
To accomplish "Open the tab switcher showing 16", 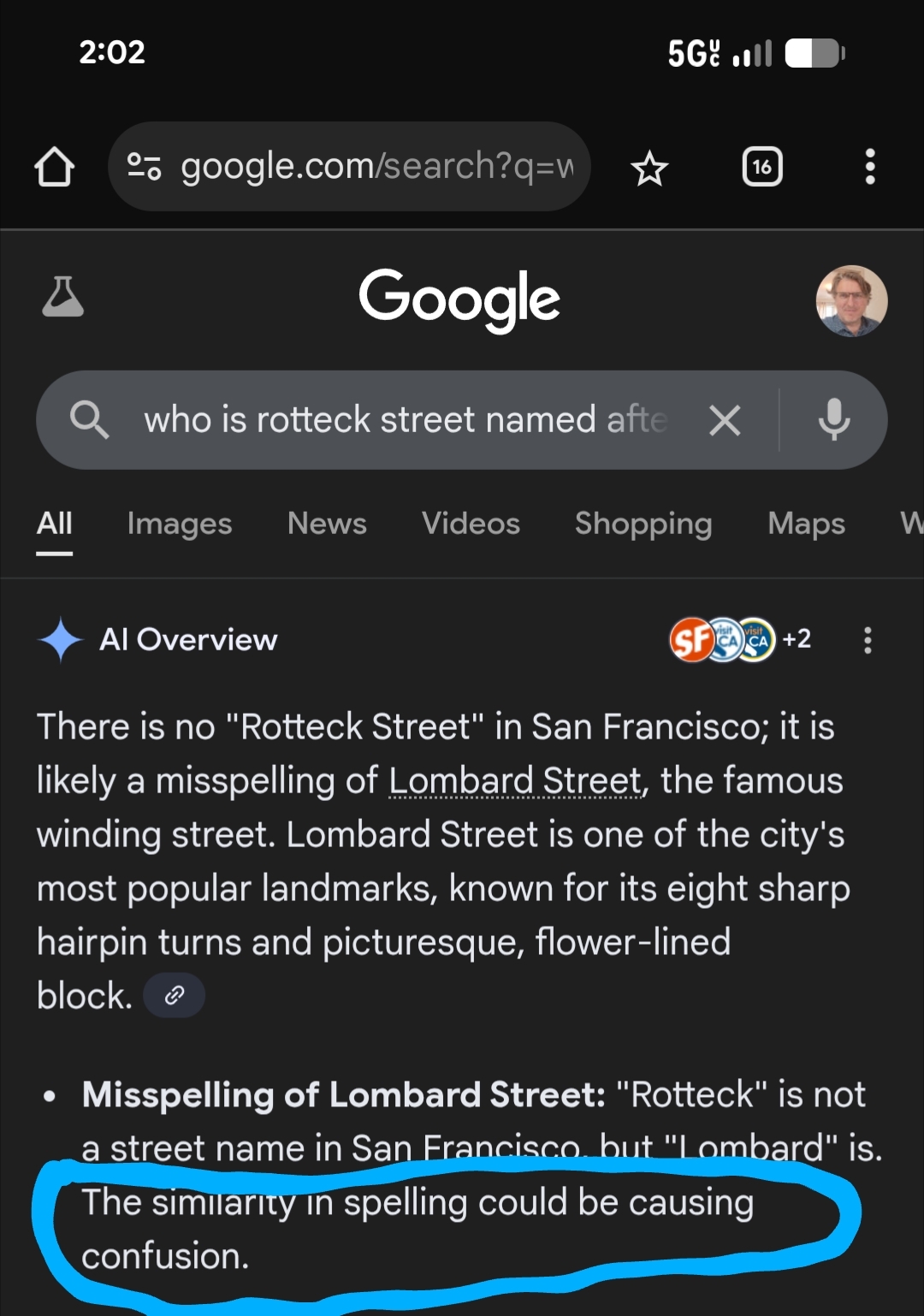I will 761,167.
